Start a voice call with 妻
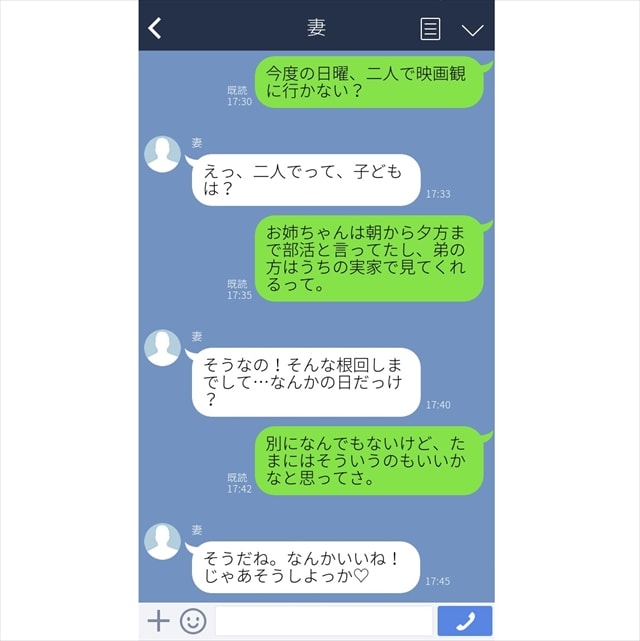The height and width of the screenshot is (641, 640). (465, 621)
